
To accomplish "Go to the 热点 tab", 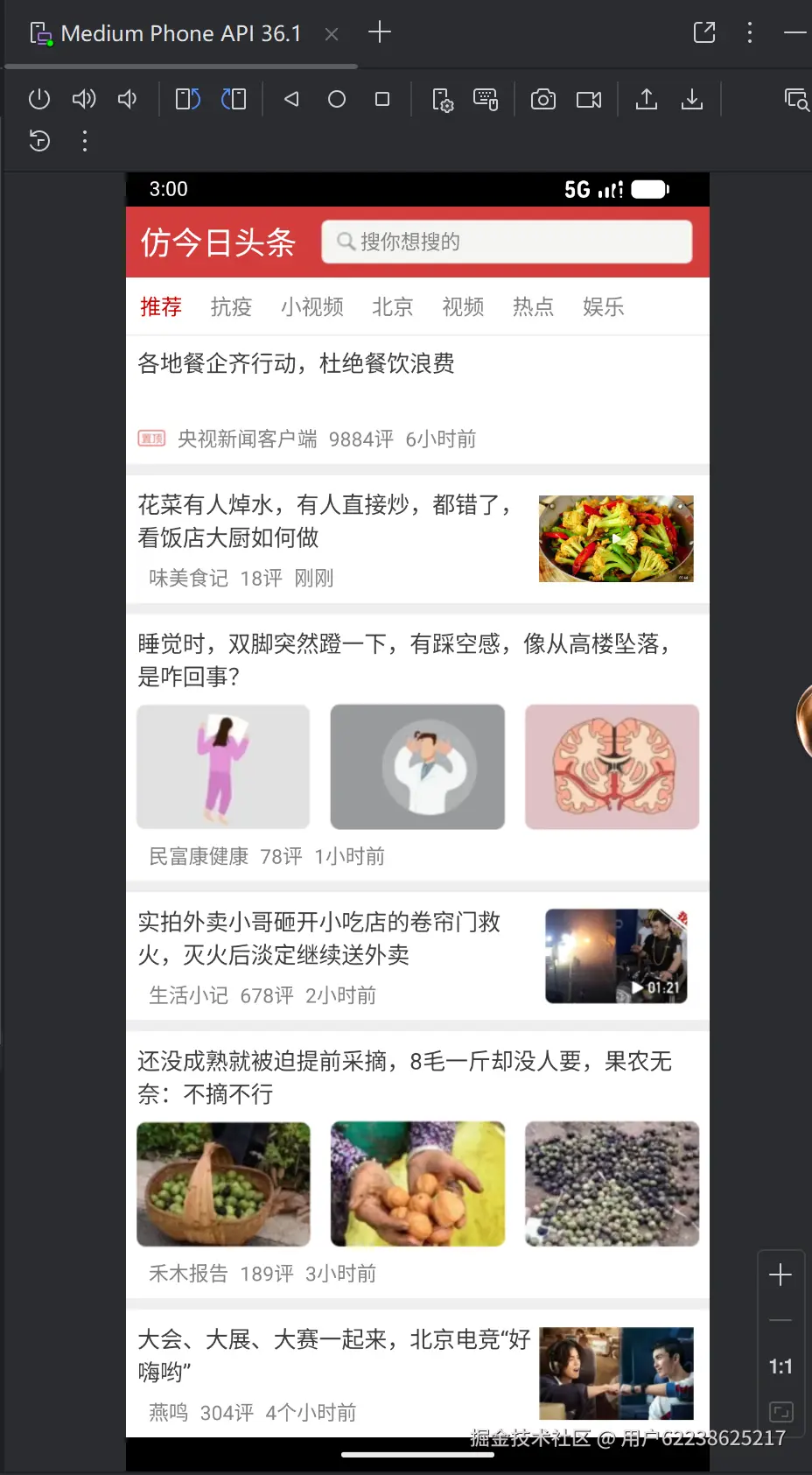I will (533, 307).
